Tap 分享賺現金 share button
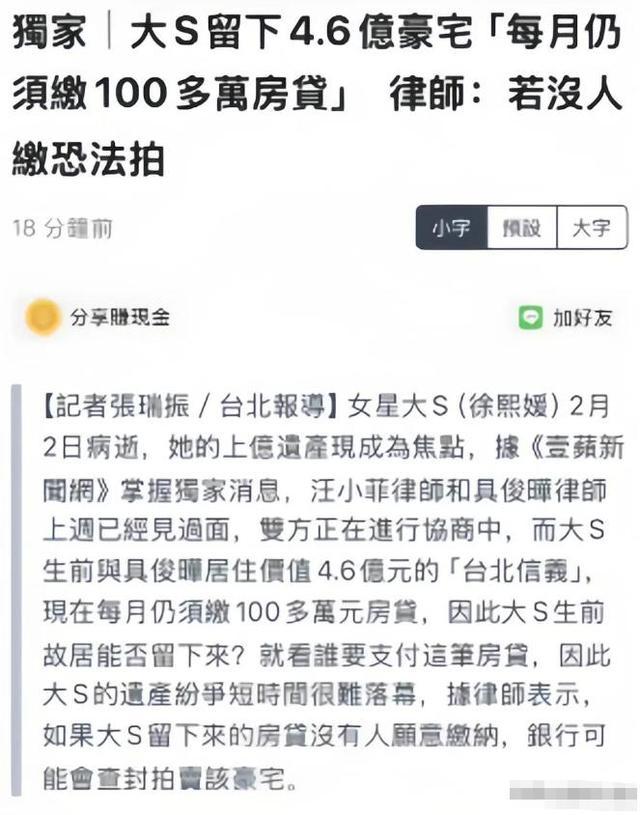640x815 pixels. pyautogui.click(x=100, y=318)
